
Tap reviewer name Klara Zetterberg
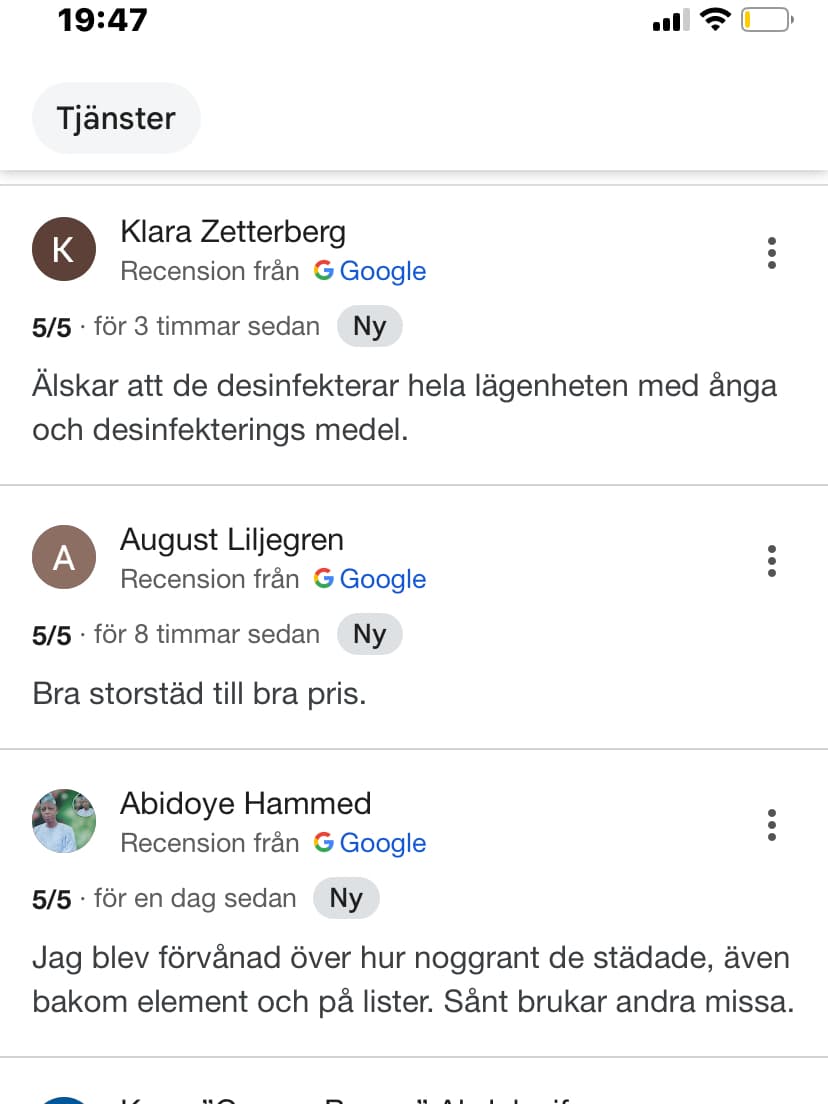point(233,232)
